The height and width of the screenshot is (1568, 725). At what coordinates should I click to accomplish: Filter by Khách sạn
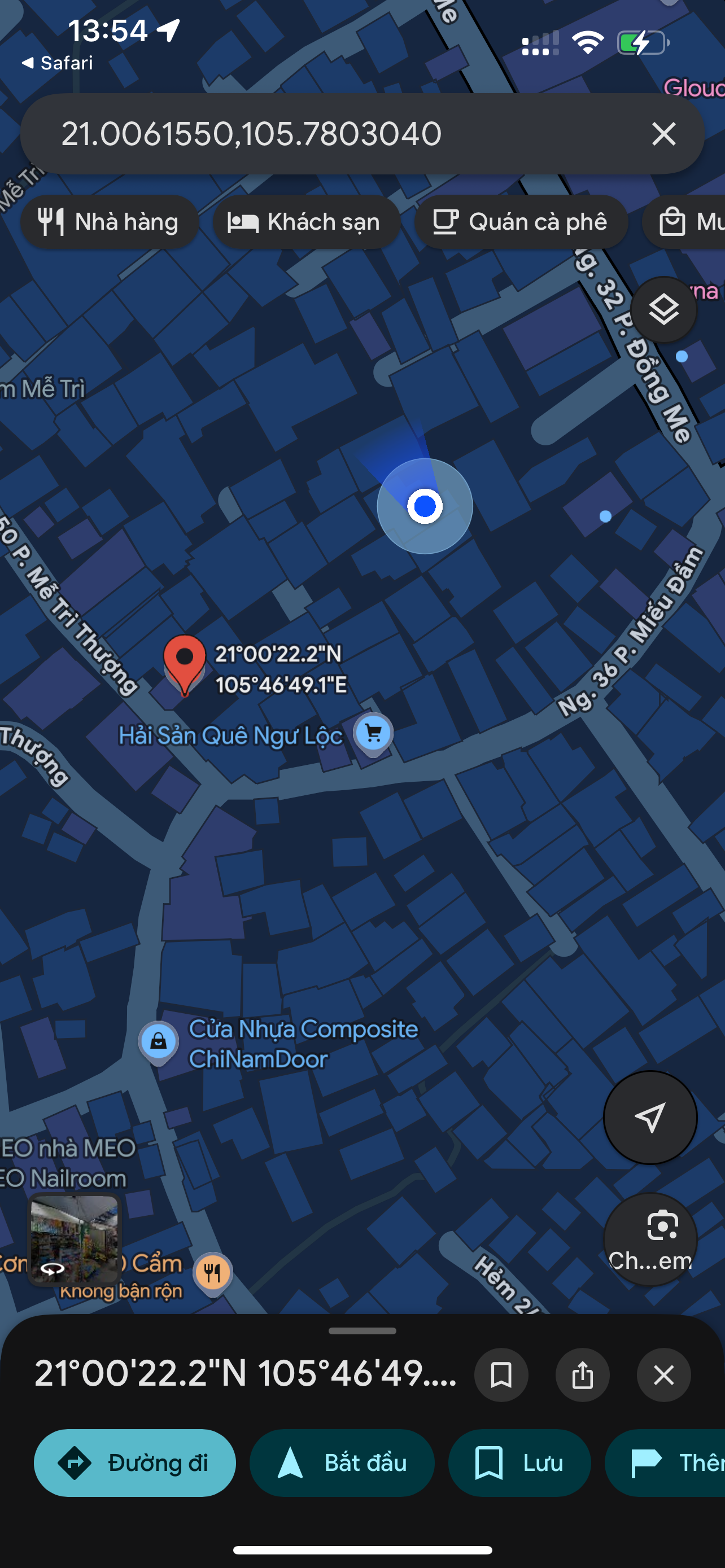tap(306, 222)
